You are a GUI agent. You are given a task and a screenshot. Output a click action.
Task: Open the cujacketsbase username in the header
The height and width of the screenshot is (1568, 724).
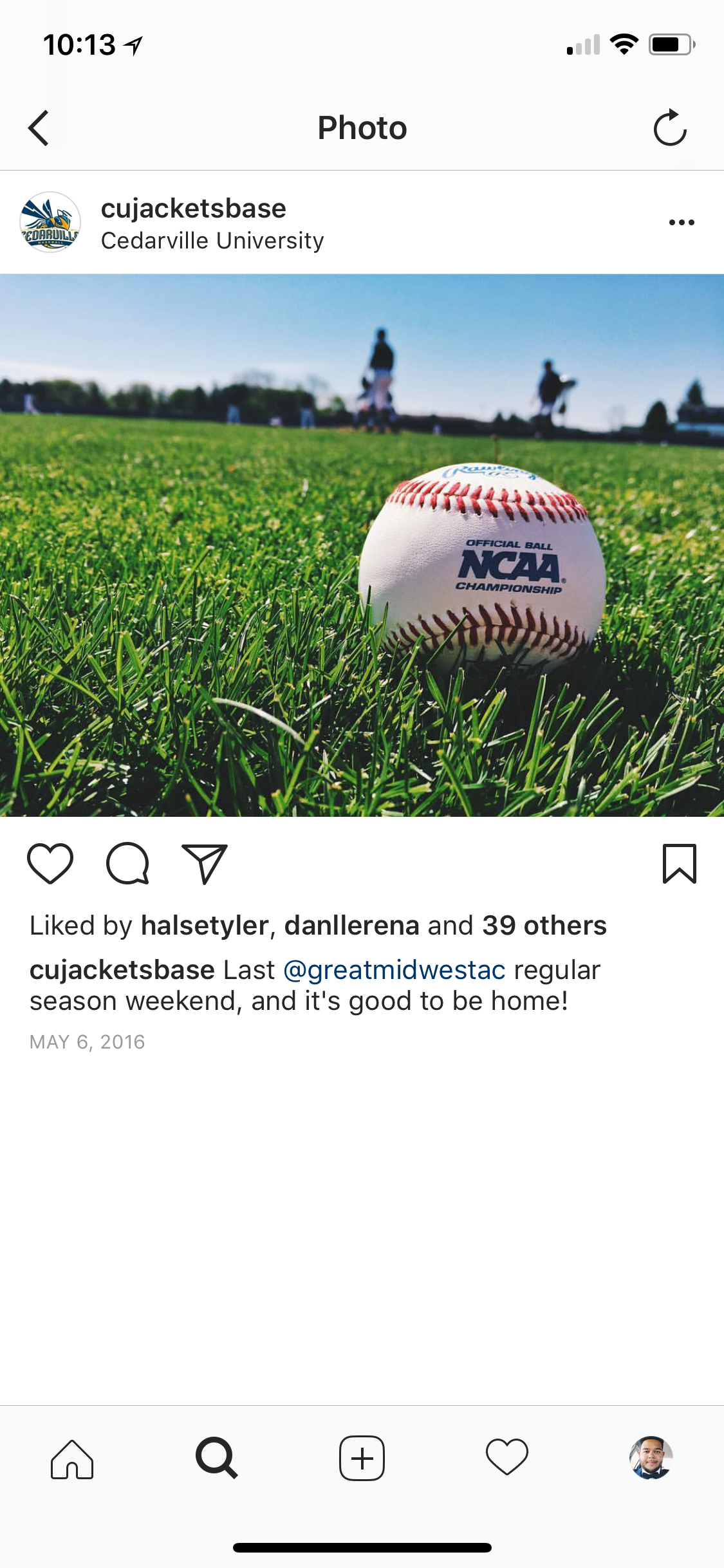pos(193,209)
